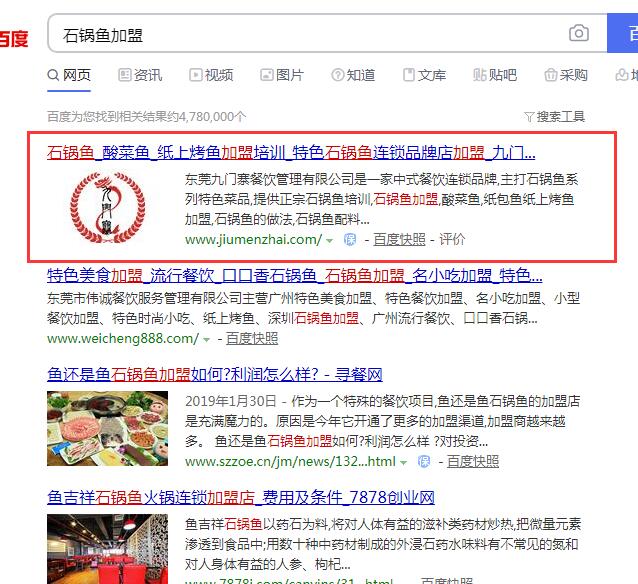This screenshot has height=584, width=638.
Task: Open the 九门寨 石锅鱼 加盟培训 result title
Action: [291, 153]
